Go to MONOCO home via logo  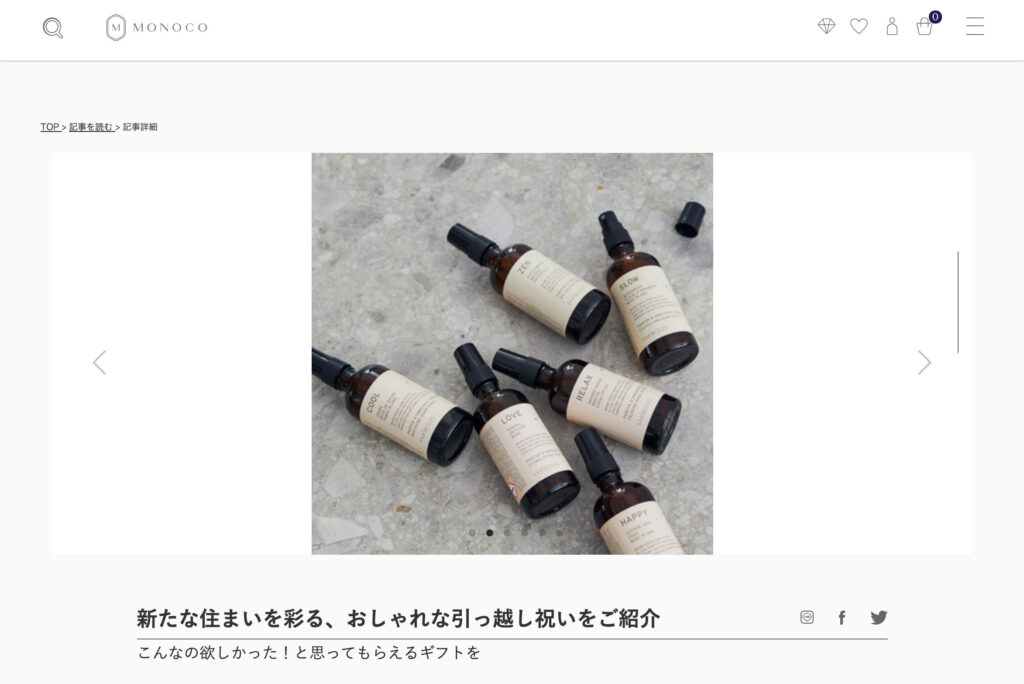[x=157, y=28]
